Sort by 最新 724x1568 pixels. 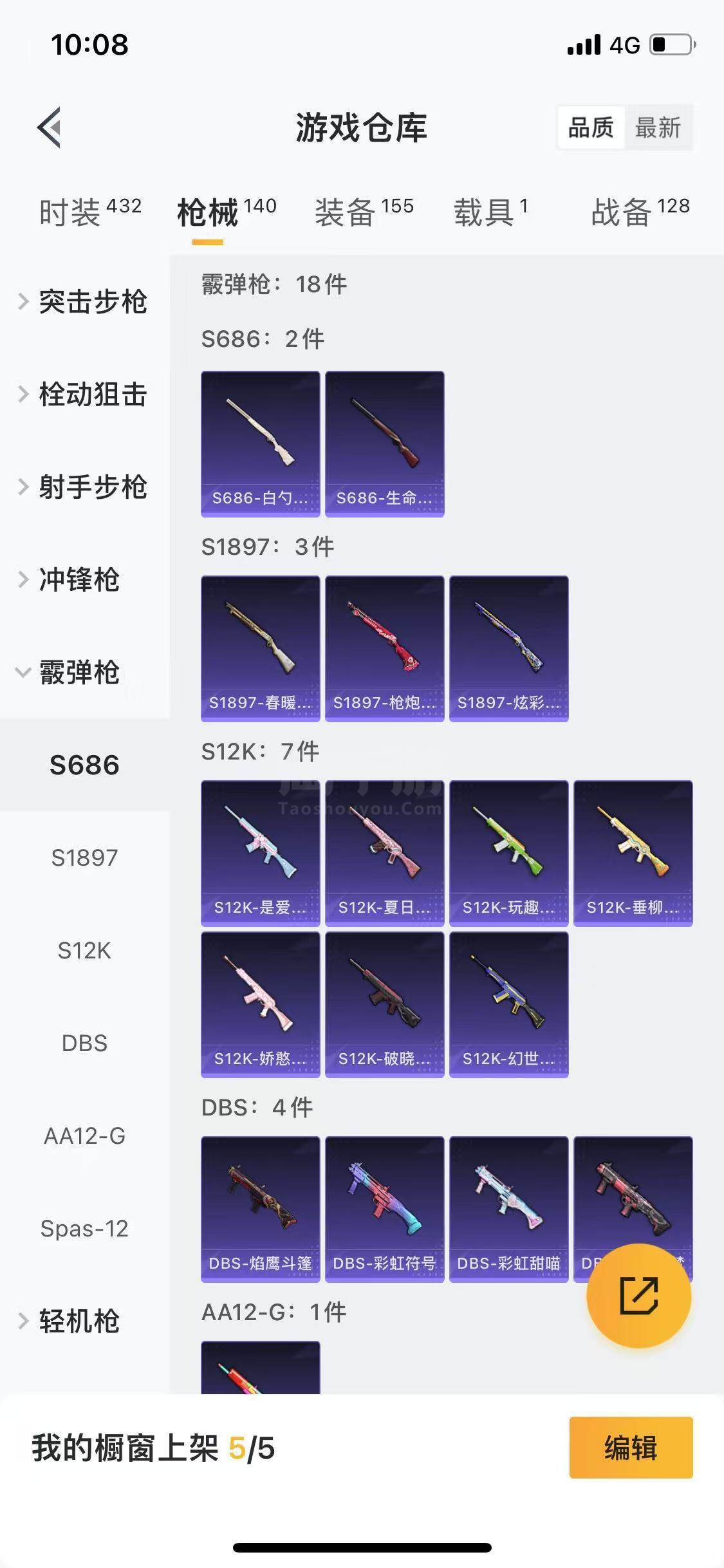click(x=657, y=127)
